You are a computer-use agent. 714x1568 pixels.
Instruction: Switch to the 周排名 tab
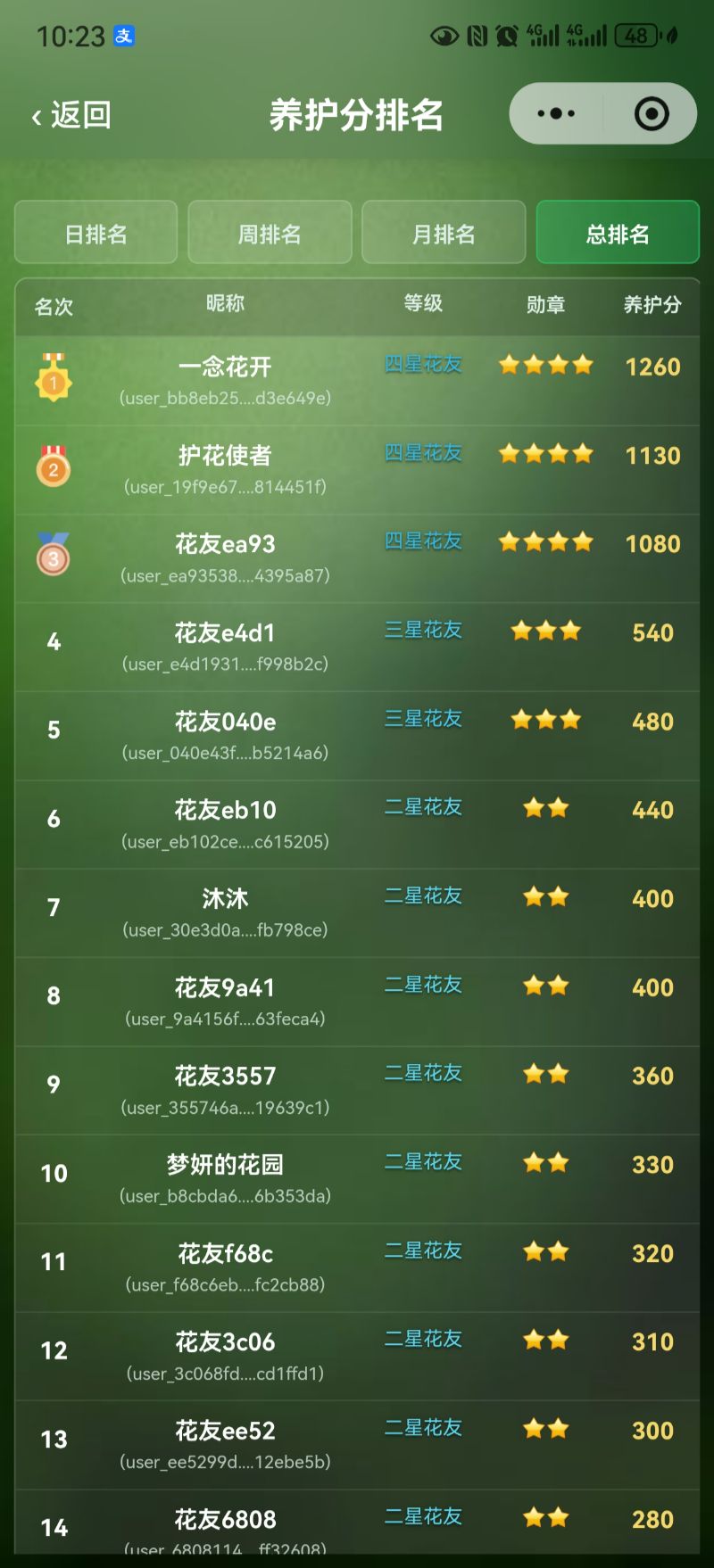270,233
